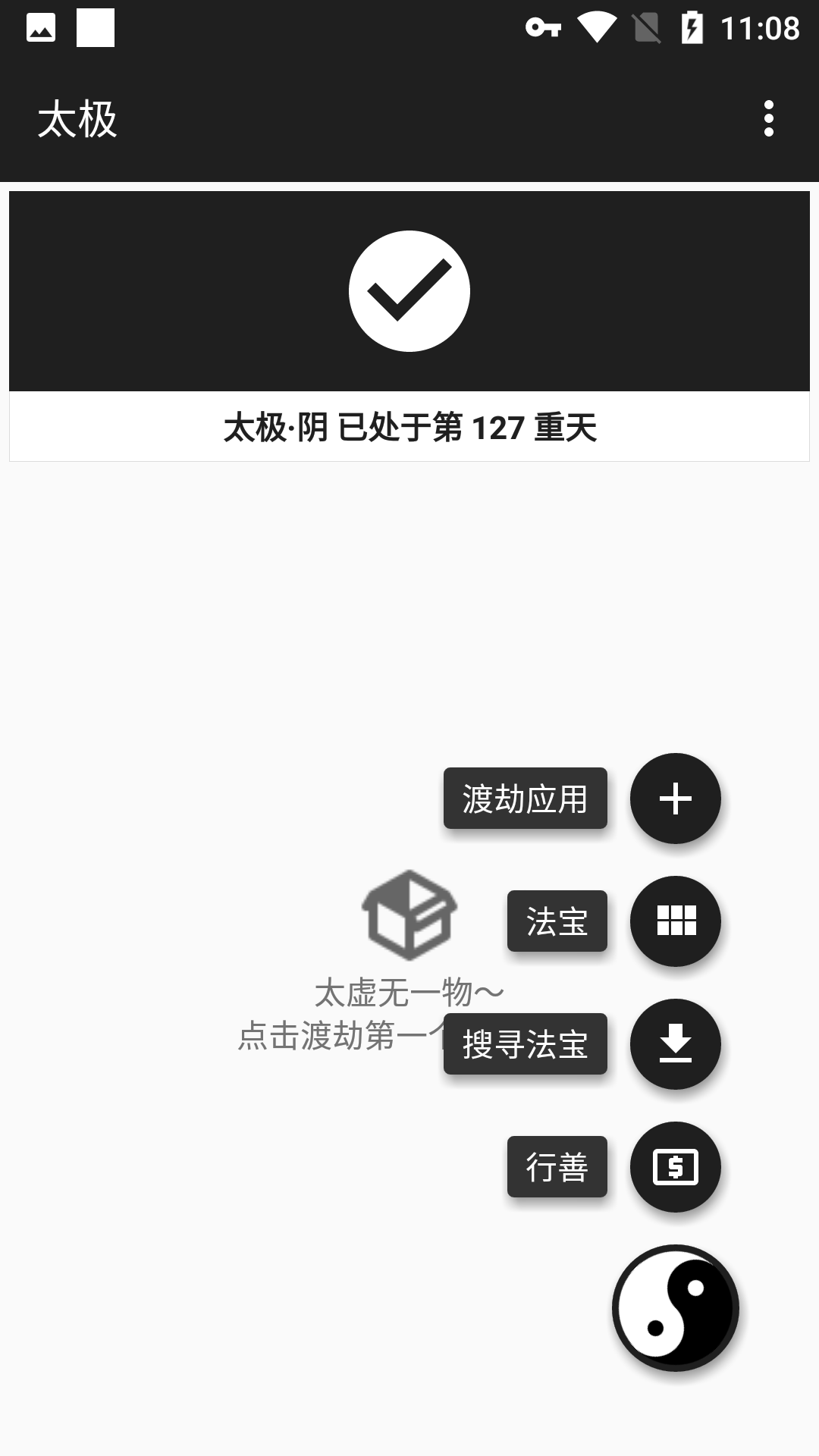Tap the yin-yang floating action button
Screen dimensions: 819x1456
[x=676, y=1307]
